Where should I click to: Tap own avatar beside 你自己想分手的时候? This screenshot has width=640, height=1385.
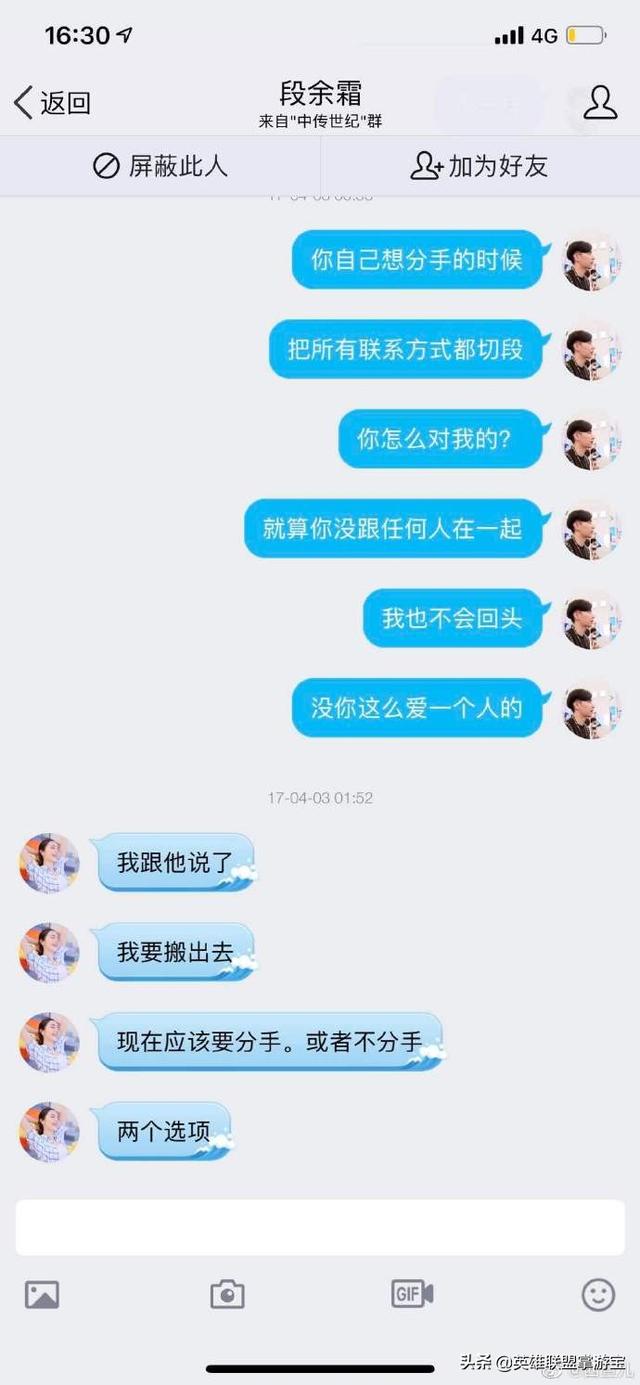(591, 261)
